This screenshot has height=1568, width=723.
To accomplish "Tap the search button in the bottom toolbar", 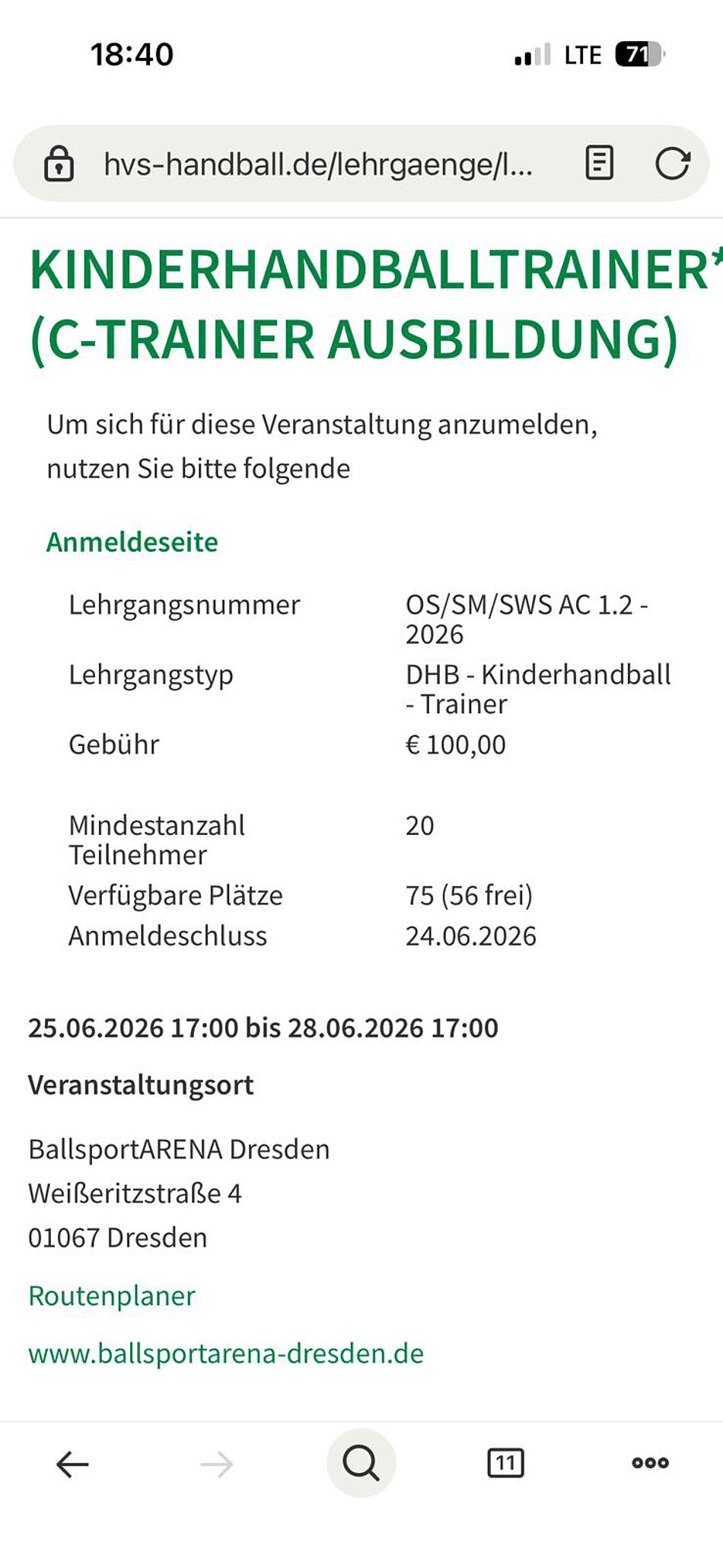I will tap(361, 1462).
